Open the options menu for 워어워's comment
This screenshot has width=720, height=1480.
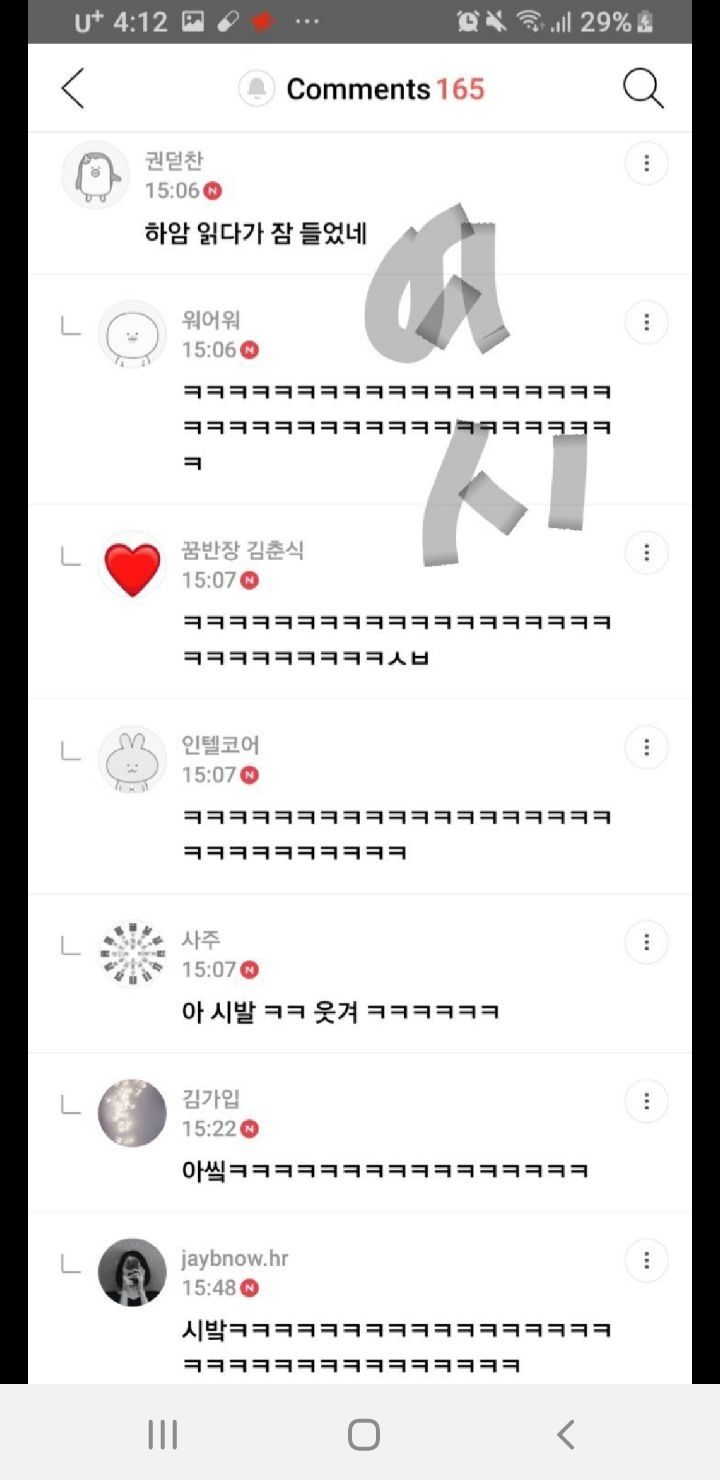pyautogui.click(x=646, y=322)
